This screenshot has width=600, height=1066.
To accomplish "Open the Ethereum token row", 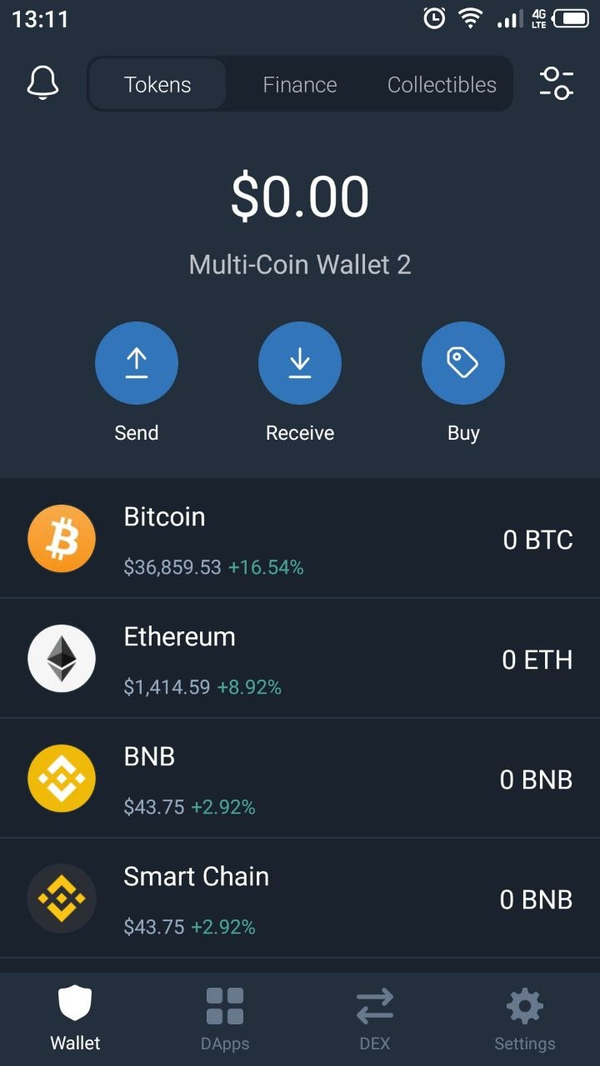I will pos(300,659).
